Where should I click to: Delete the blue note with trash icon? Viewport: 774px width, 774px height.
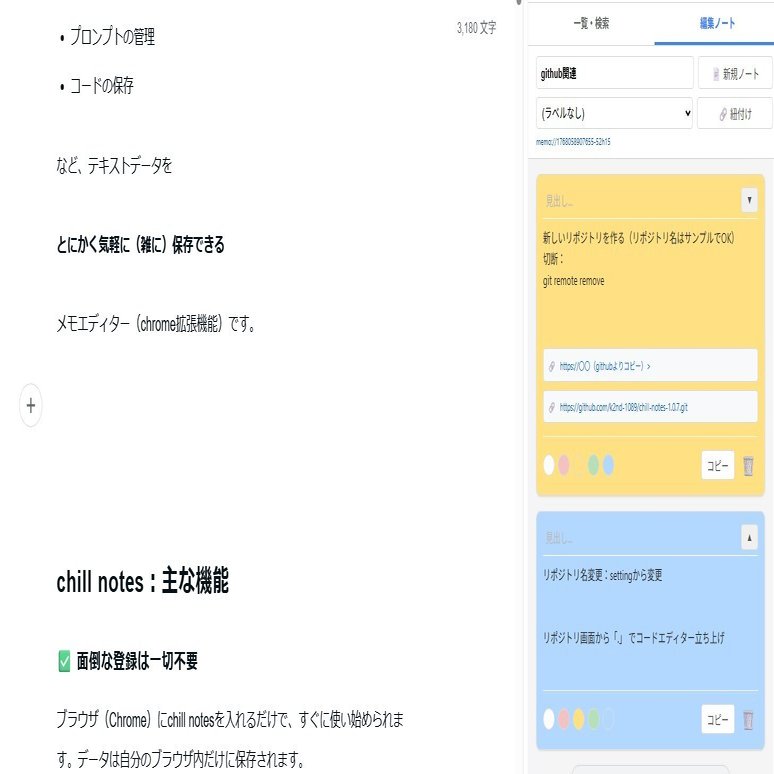pyautogui.click(x=748, y=719)
